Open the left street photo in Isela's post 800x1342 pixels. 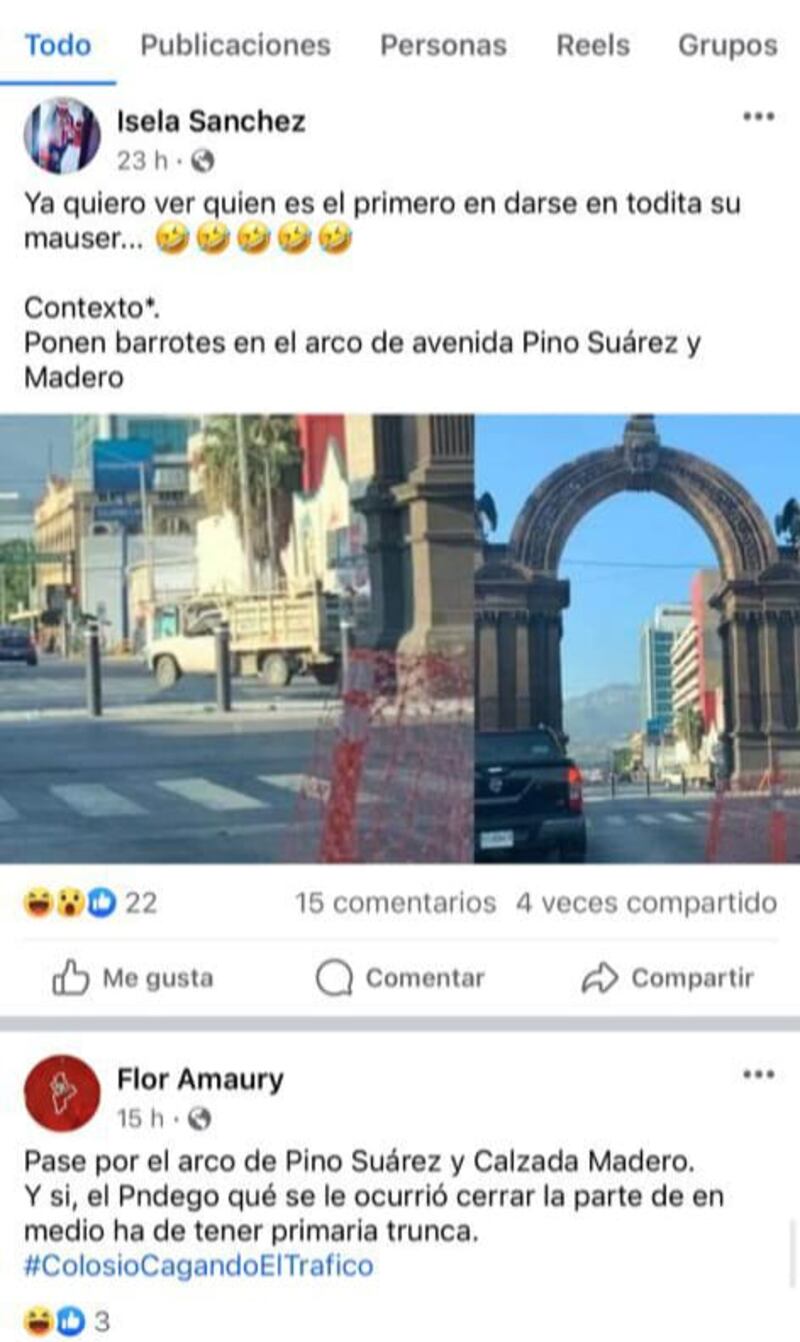pyautogui.click(x=236, y=638)
